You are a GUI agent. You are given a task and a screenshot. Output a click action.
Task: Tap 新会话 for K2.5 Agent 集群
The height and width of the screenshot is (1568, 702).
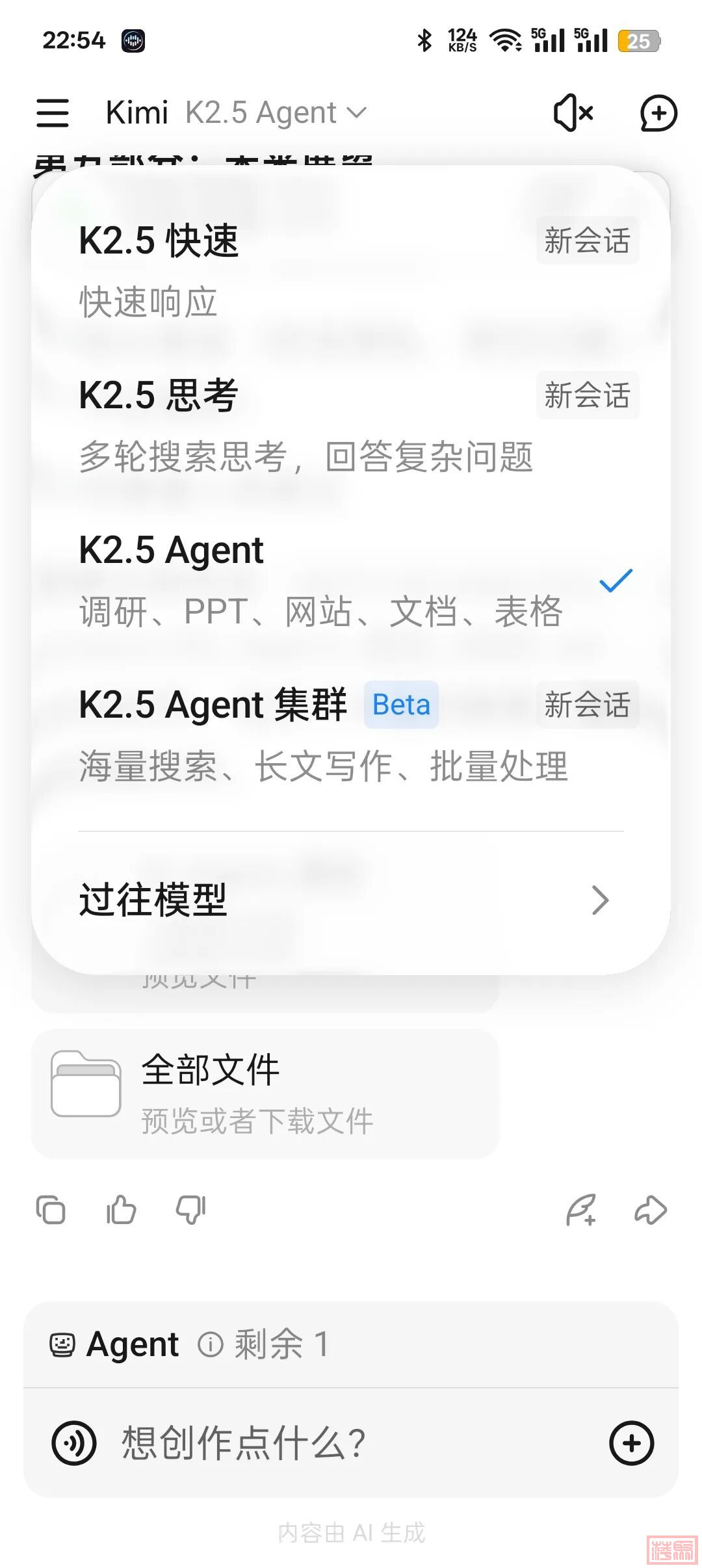coord(587,705)
